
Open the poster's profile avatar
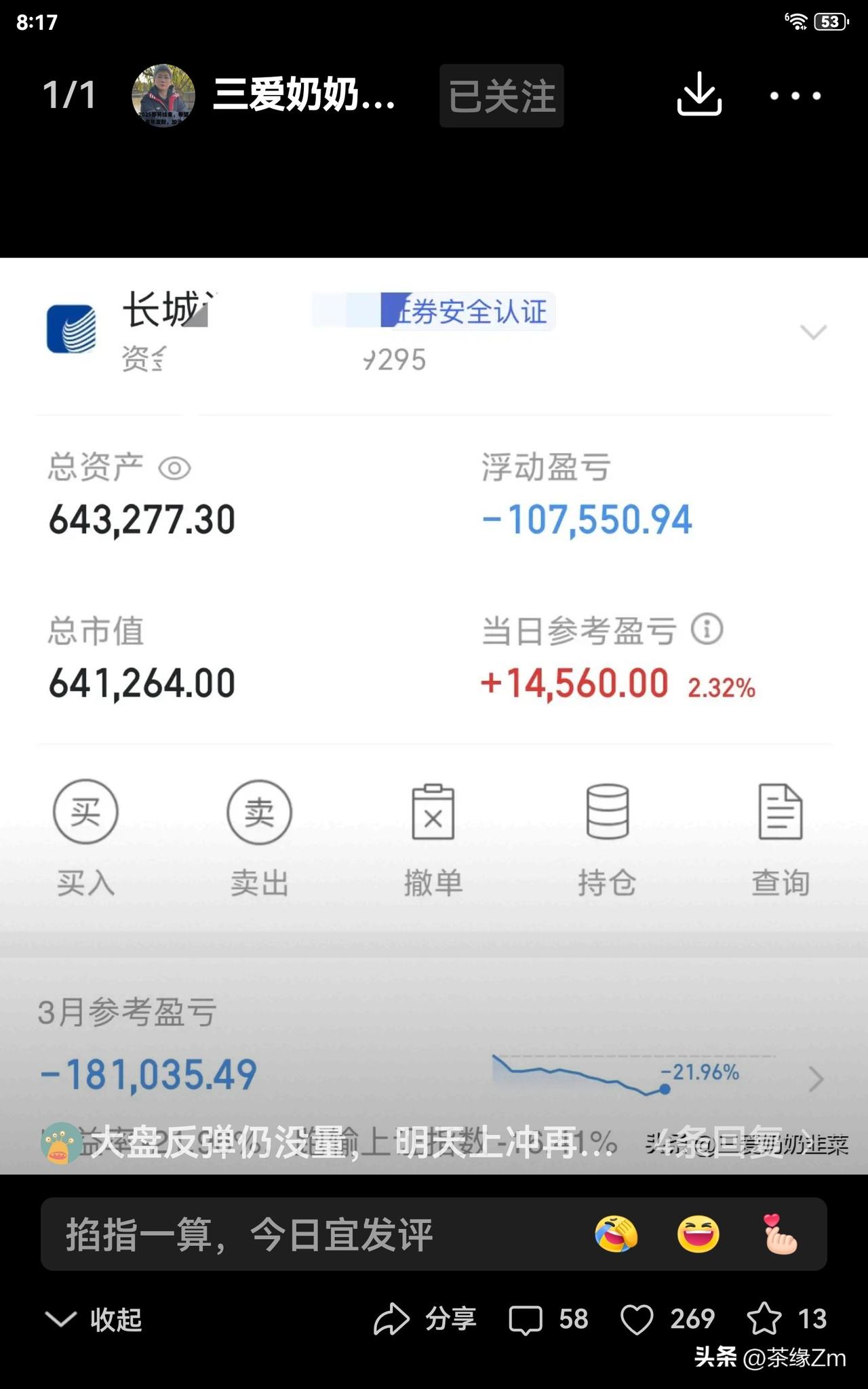[x=163, y=95]
